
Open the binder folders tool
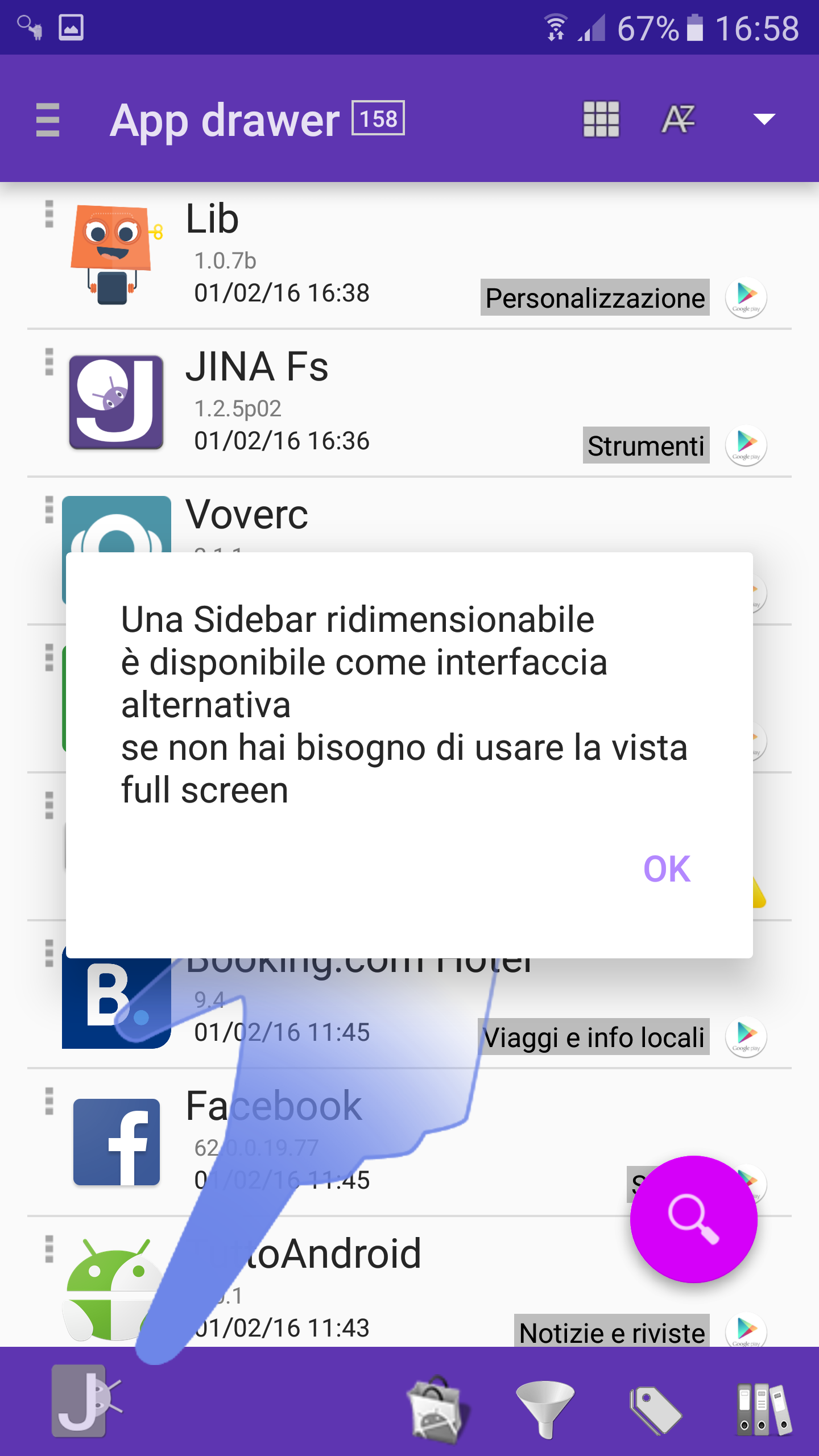click(764, 1409)
